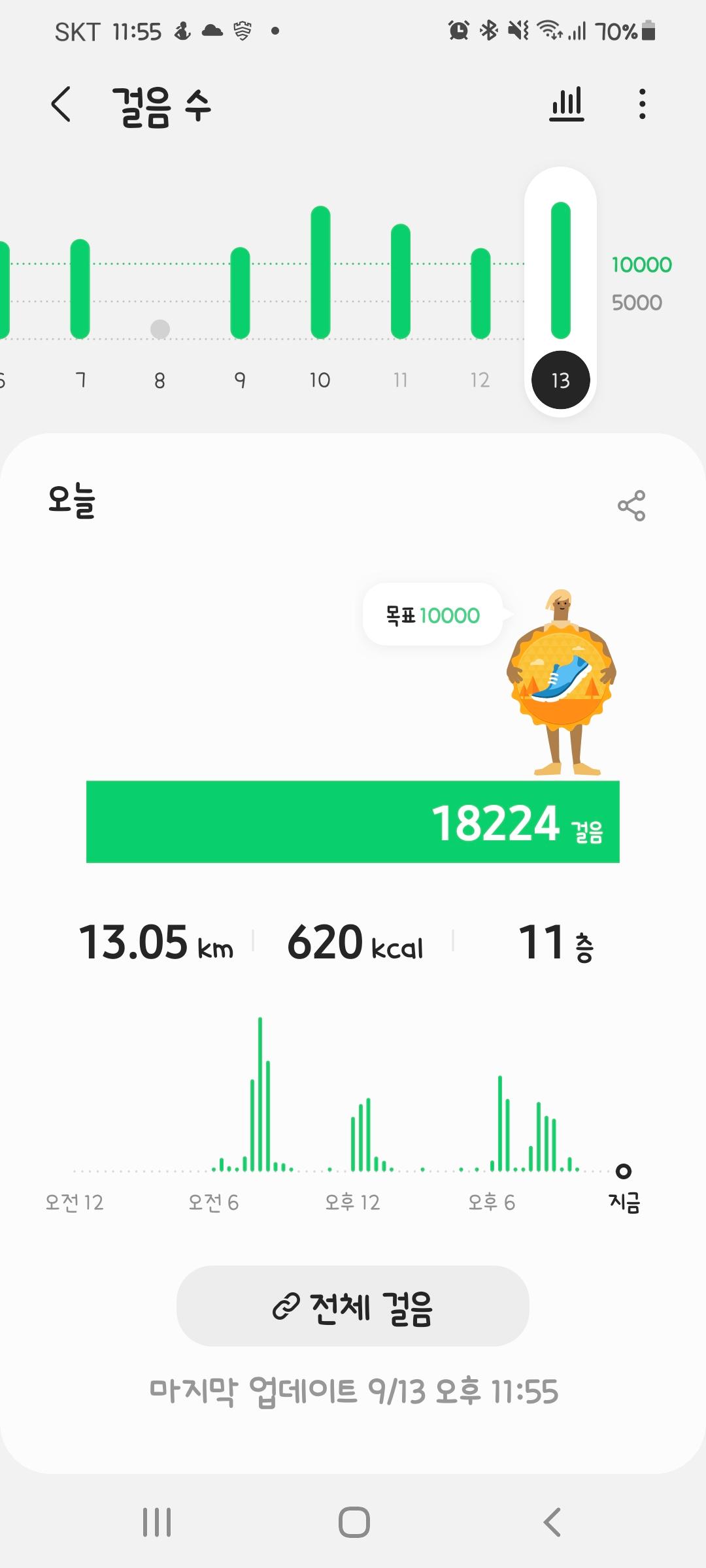Open recent apps from navigation bar
This screenshot has height=1568, width=706.
157,1522
